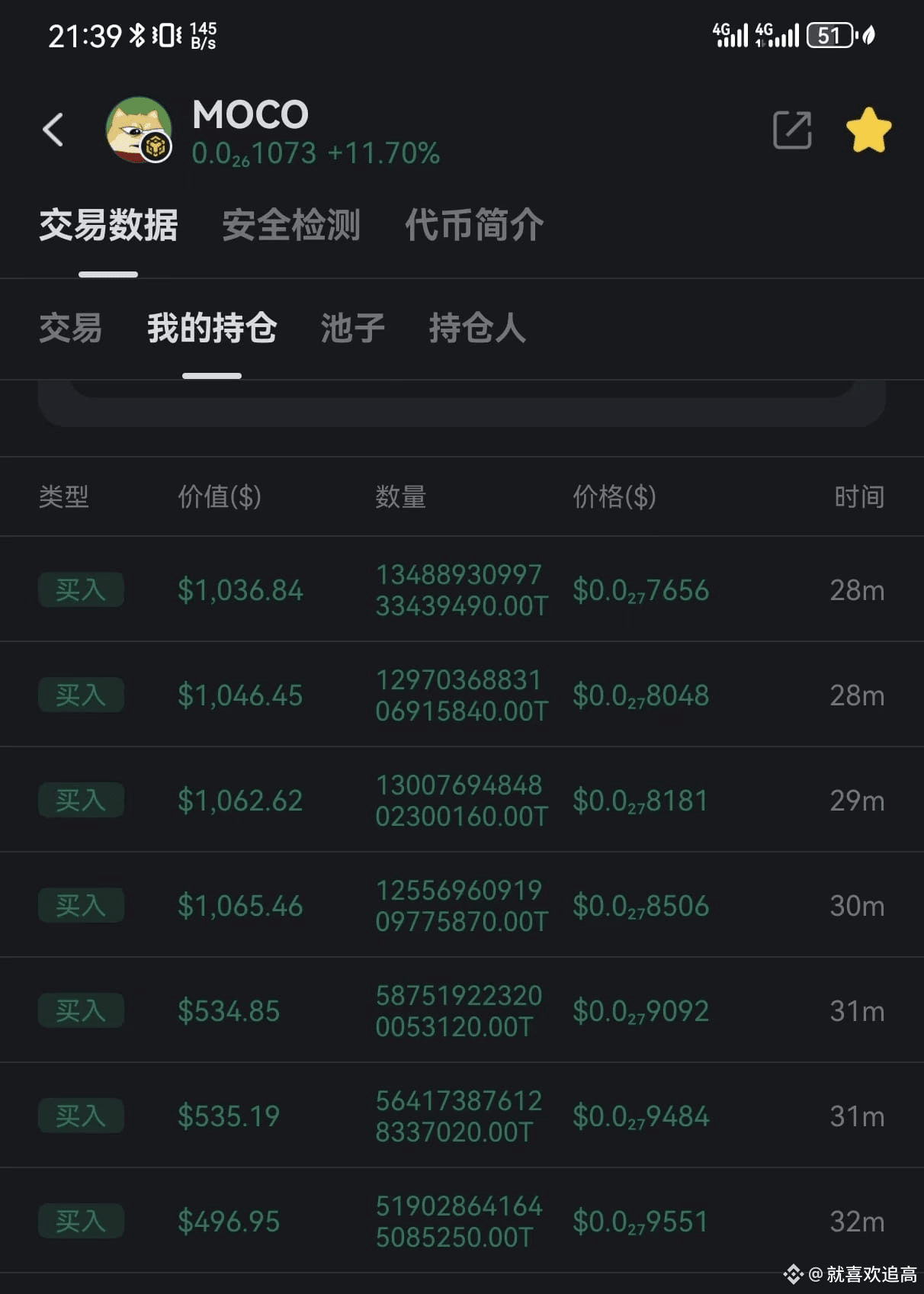
Task: Tap 我的持仓 to toggle holdings view
Action: coord(212,329)
